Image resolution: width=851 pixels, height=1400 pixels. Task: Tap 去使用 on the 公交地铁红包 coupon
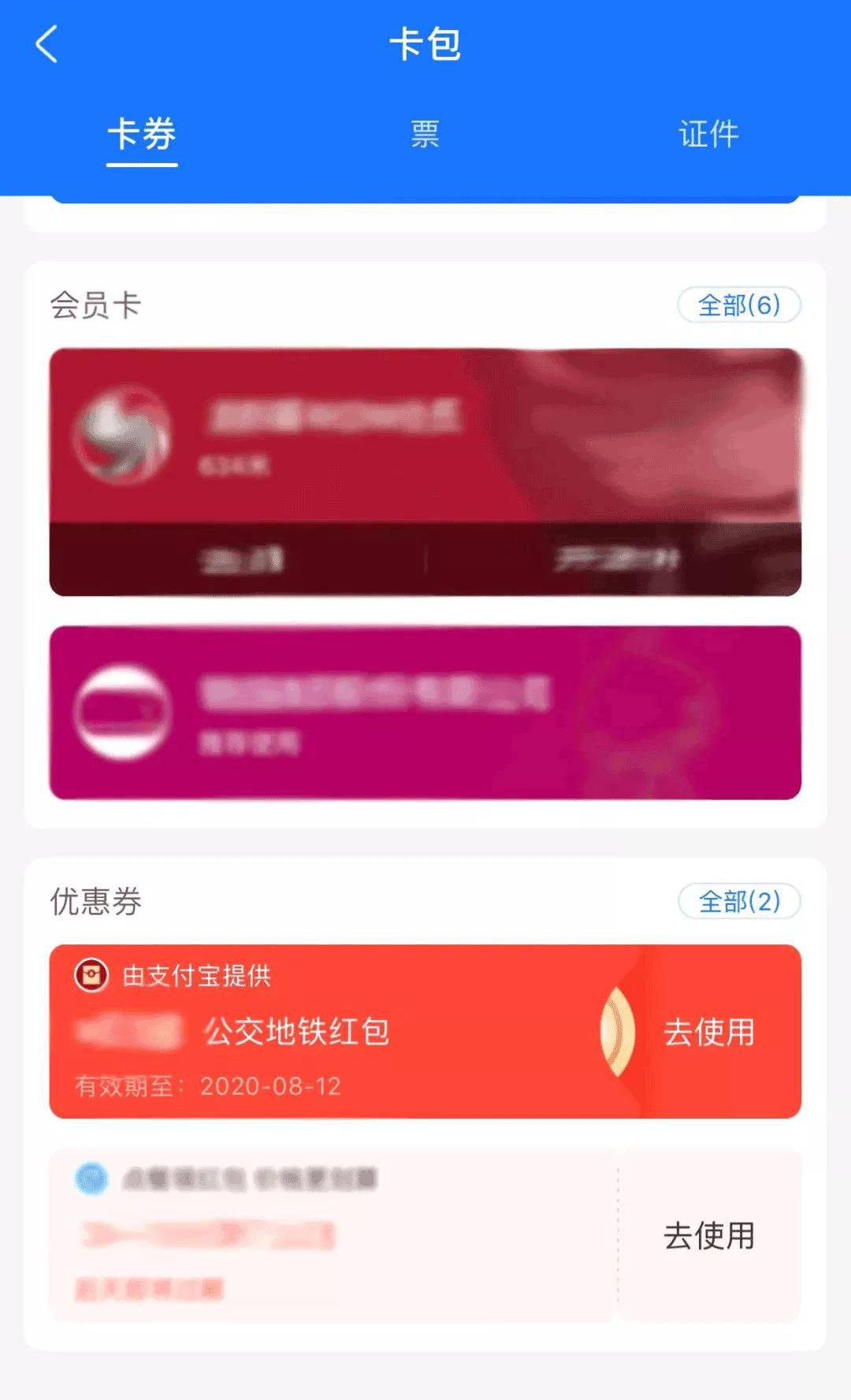709,1032
